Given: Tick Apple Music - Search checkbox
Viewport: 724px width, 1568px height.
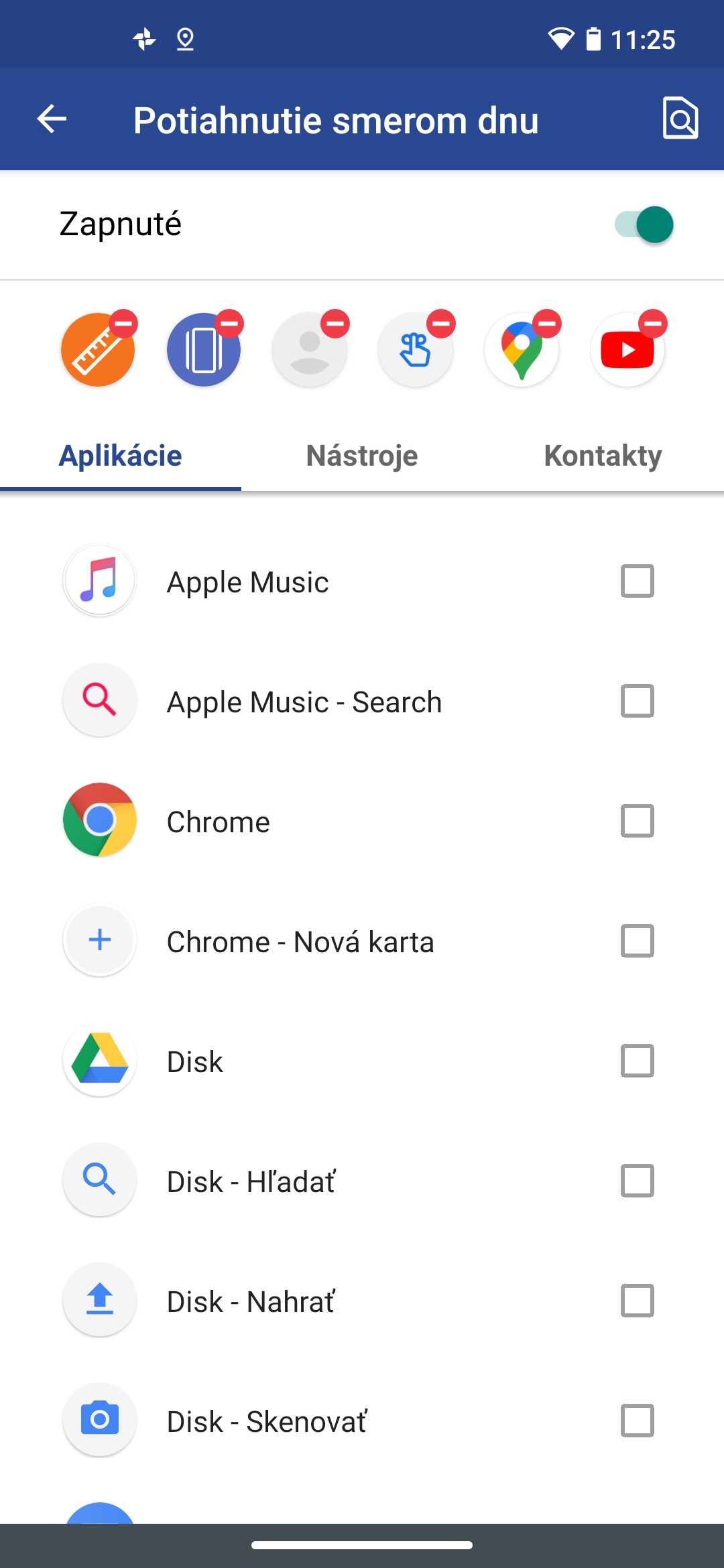Looking at the screenshot, I should (638, 701).
